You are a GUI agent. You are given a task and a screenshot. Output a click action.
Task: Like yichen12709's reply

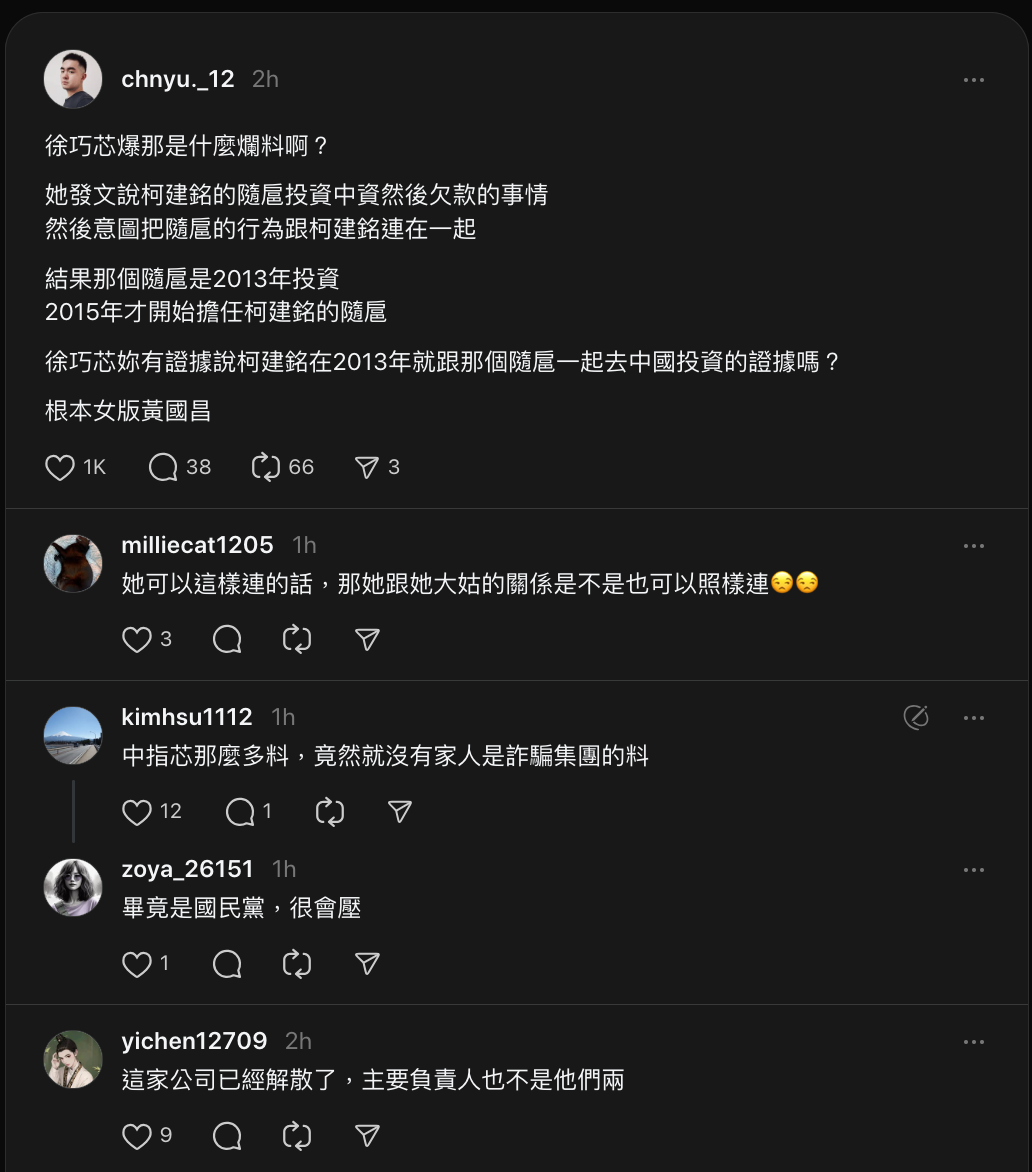pyautogui.click(x=136, y=1136)
